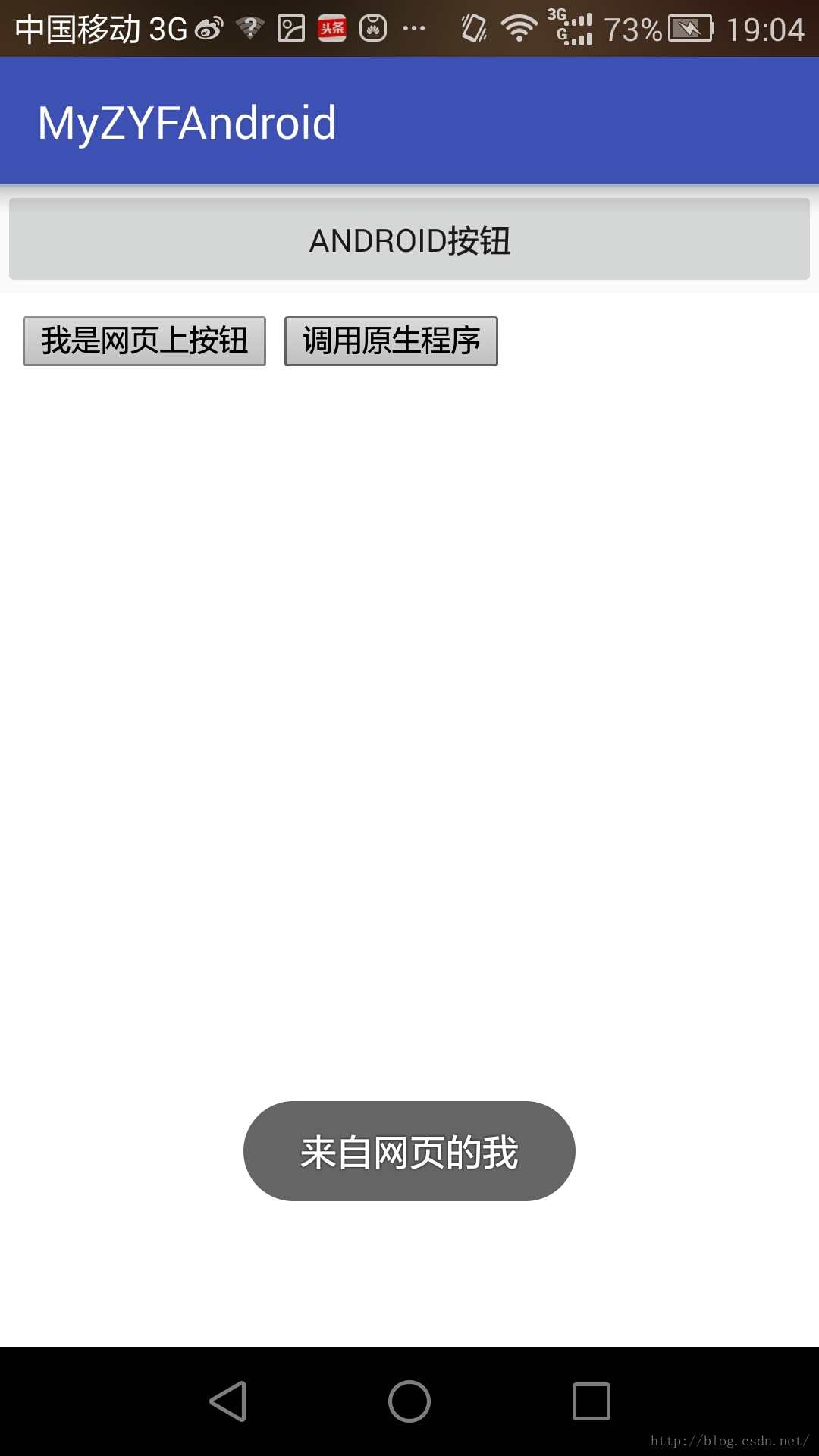Click the 我是网页上按钮 web button
The width and height of the screenshot is (819, 1456).
(144, 341)
